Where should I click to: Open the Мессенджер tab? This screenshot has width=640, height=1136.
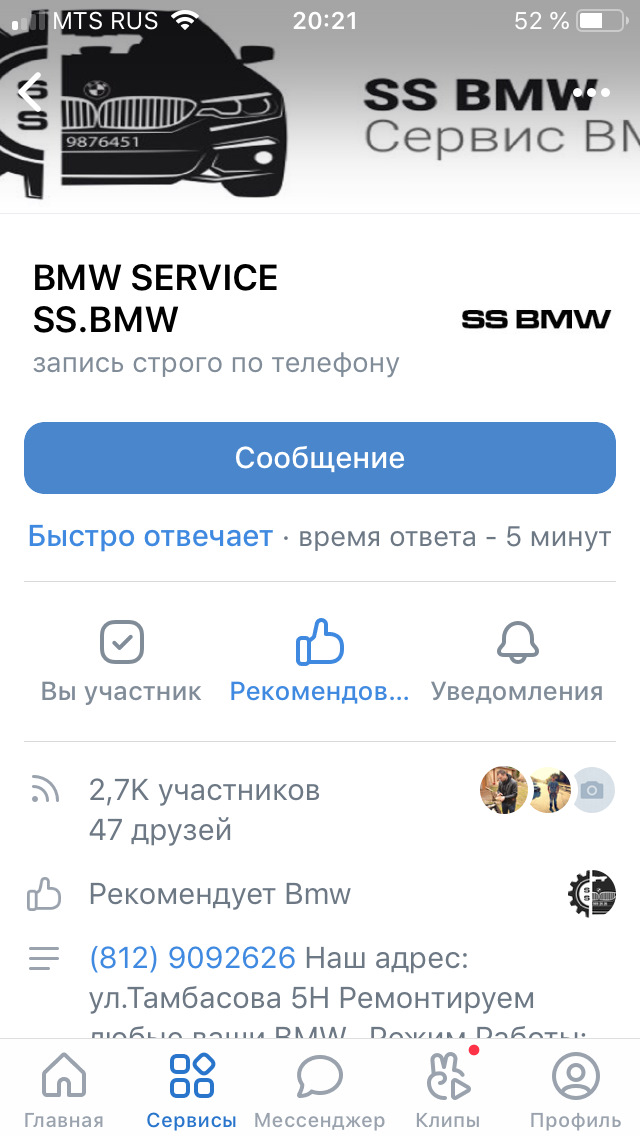point(320,1088)
